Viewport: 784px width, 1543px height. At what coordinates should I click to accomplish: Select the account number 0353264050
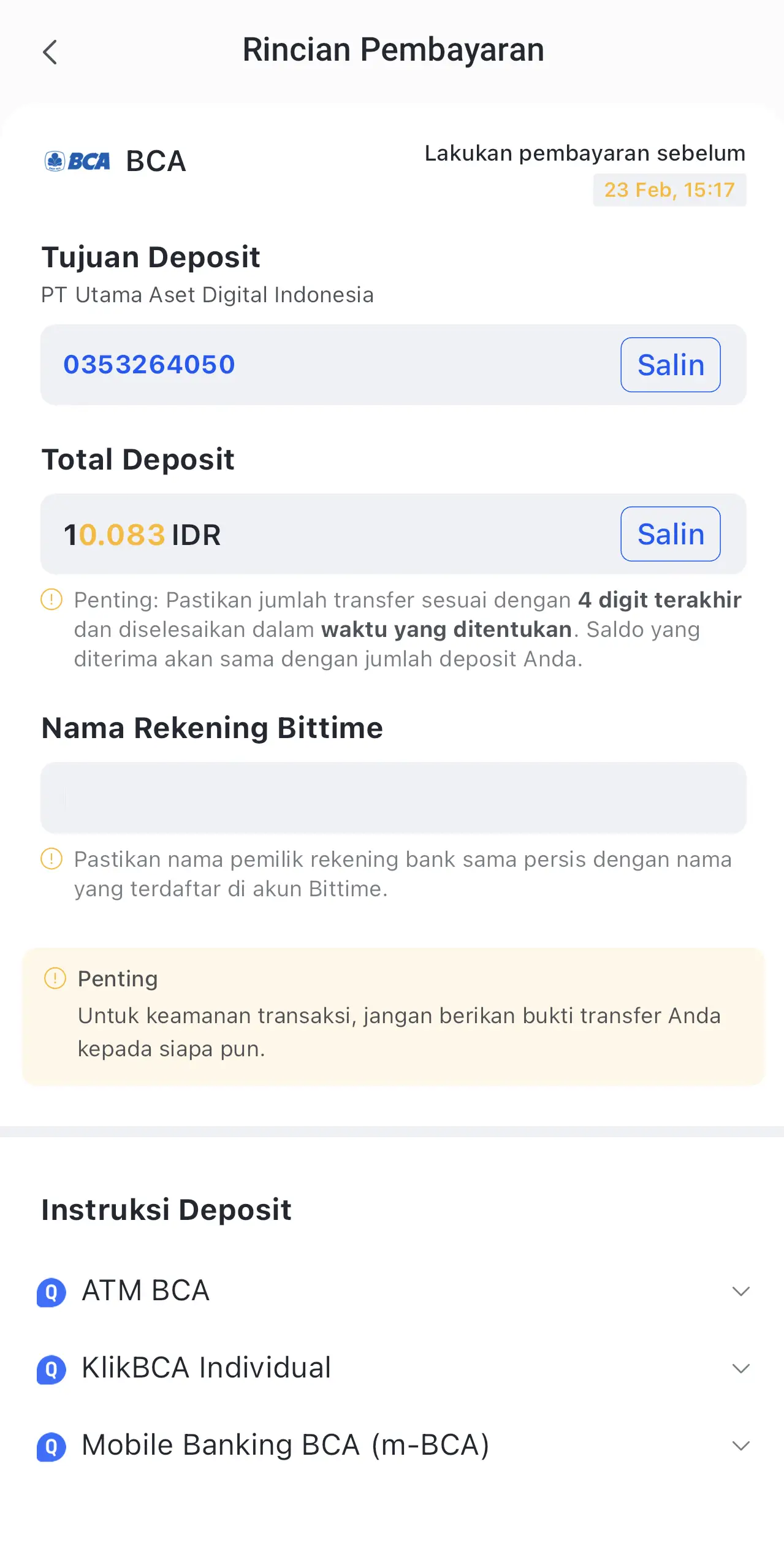pos(149,364)
